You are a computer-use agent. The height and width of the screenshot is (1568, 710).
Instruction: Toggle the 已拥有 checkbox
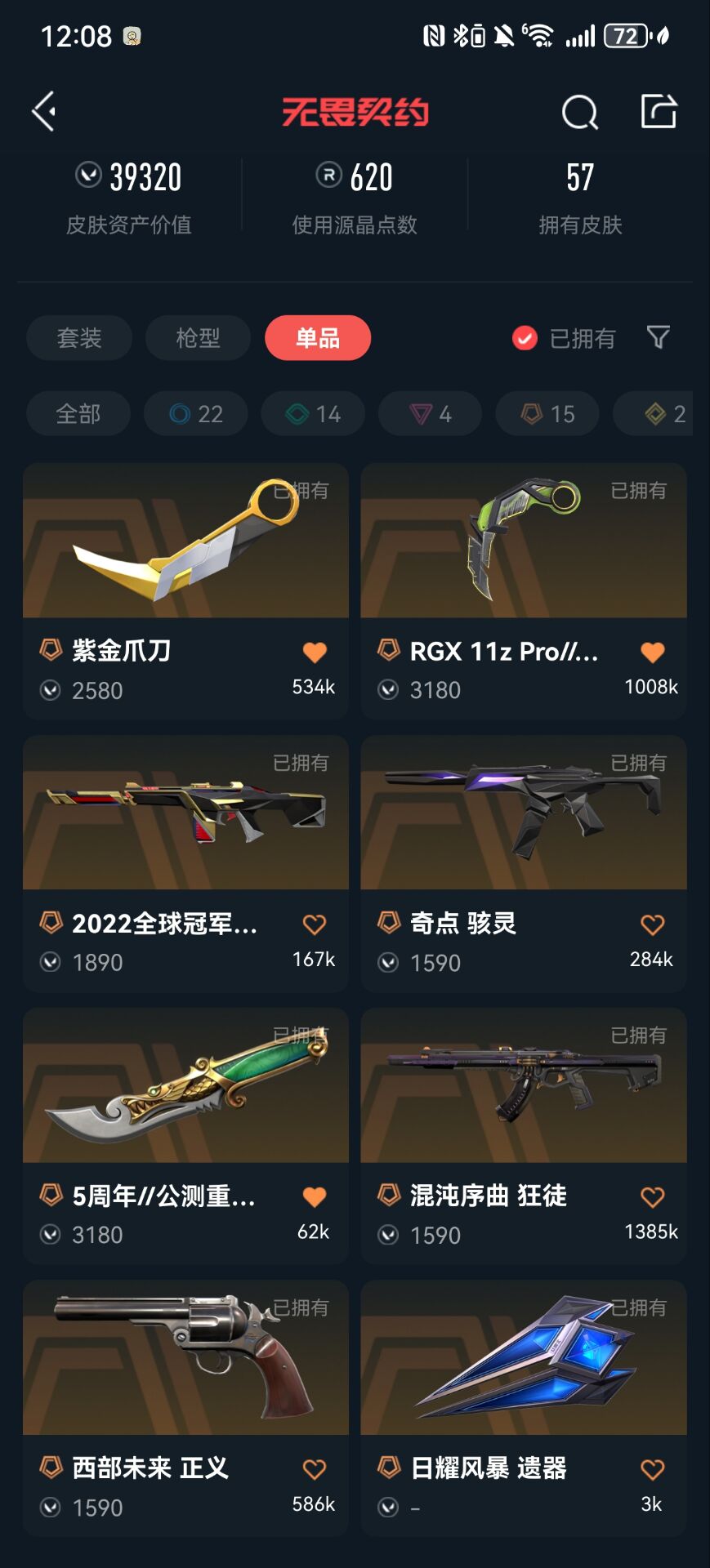(x=525, y=338)
